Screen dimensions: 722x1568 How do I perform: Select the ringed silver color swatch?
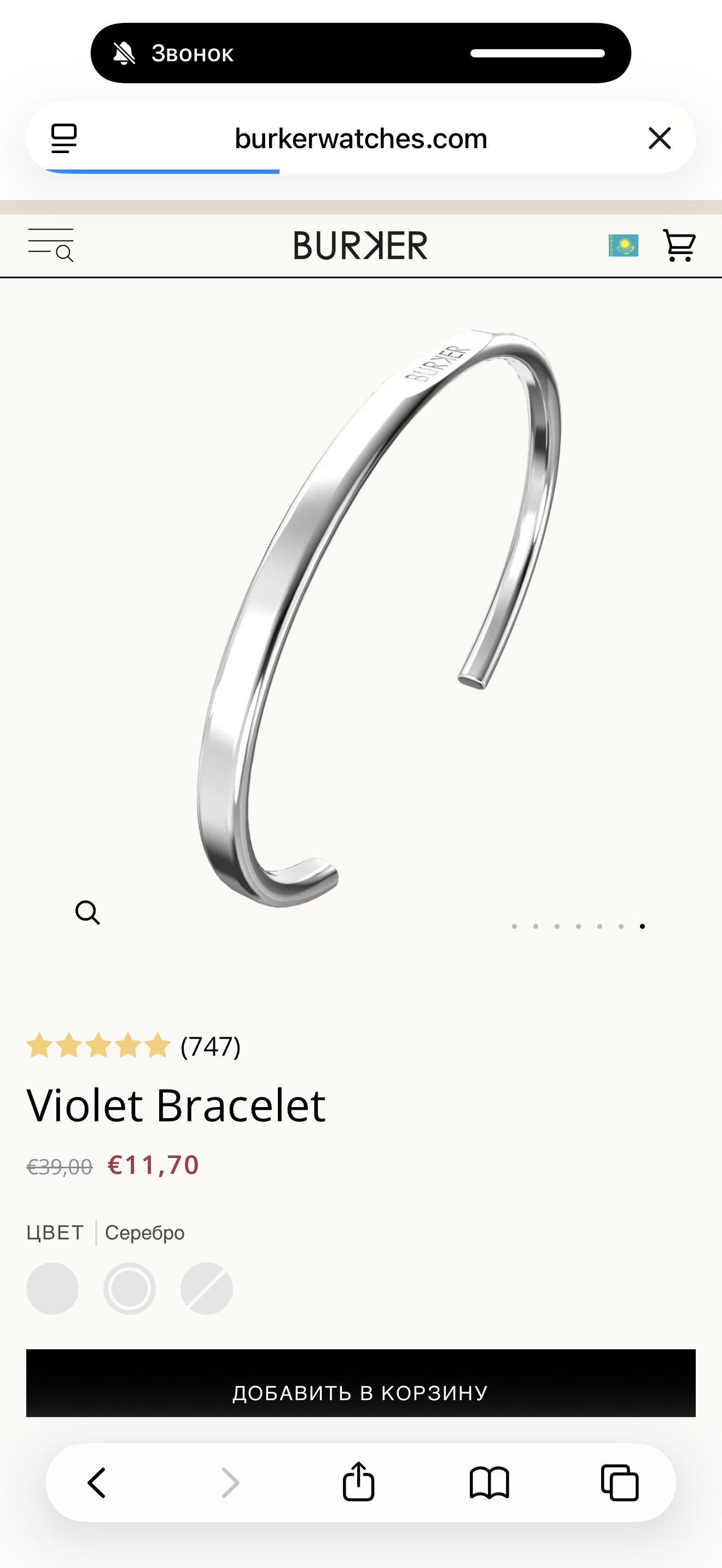129,1289
